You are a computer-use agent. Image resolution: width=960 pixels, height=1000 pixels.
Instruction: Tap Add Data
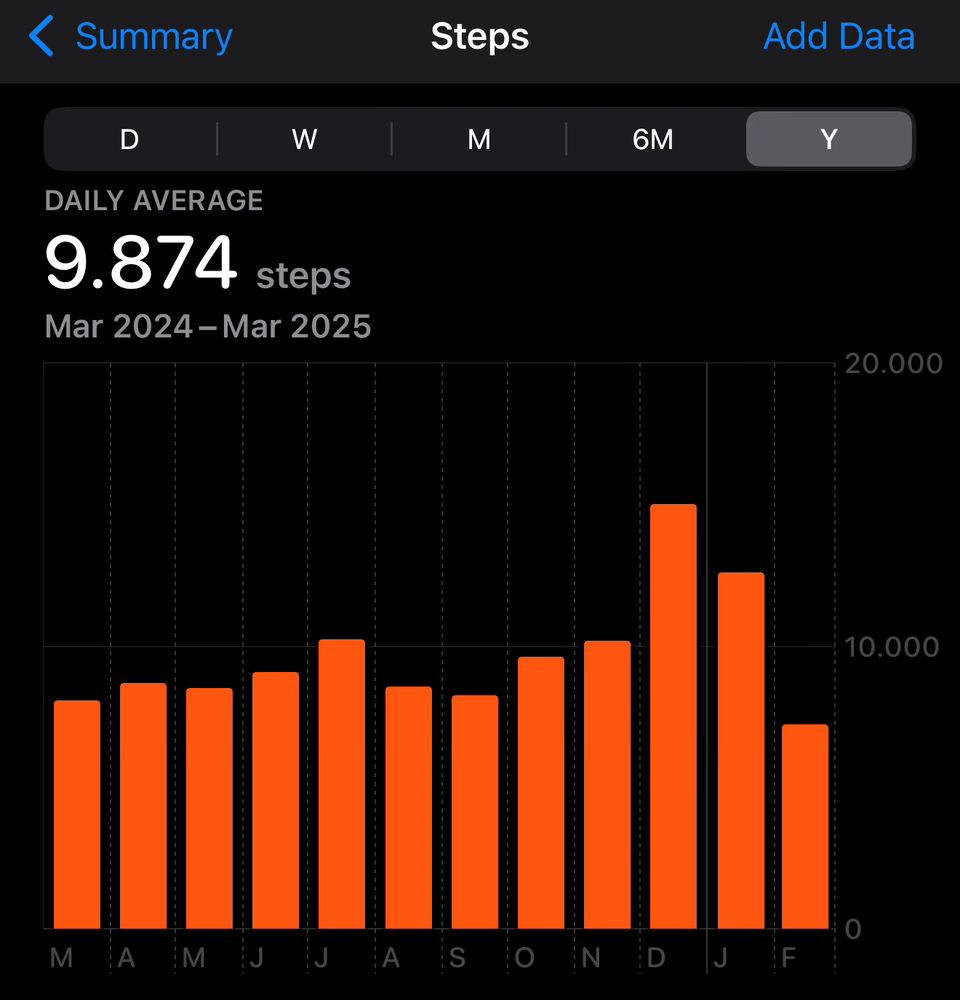(x=838, y=38)
